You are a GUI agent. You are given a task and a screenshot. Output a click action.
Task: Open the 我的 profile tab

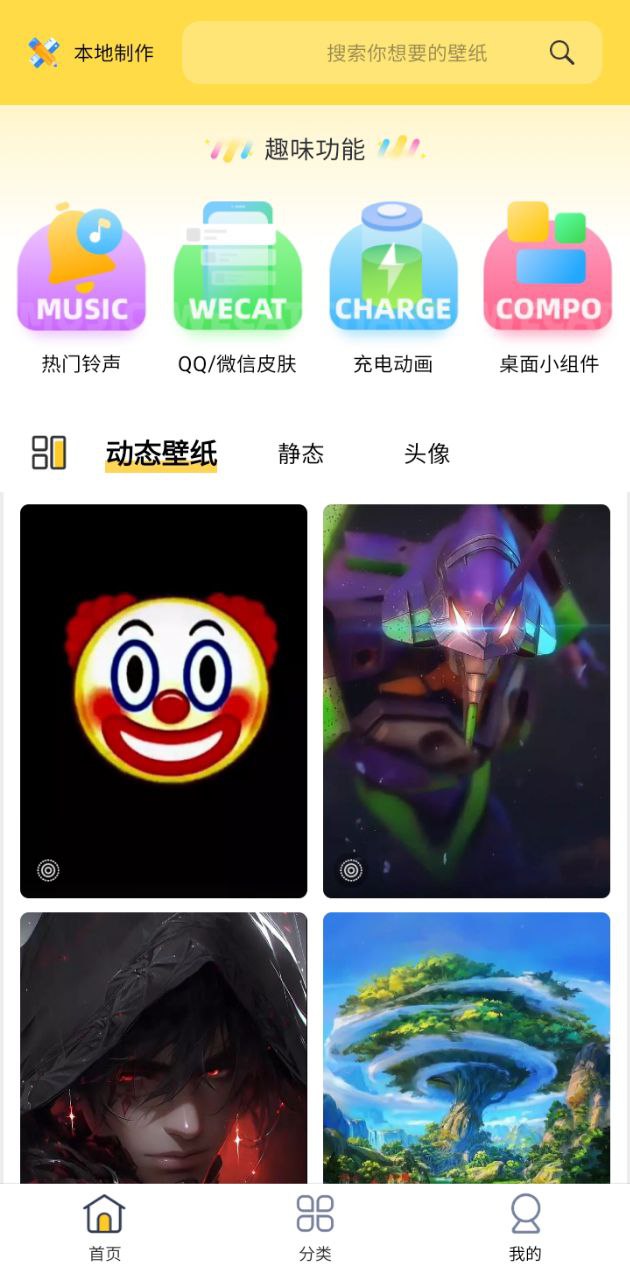point(525,1228)
